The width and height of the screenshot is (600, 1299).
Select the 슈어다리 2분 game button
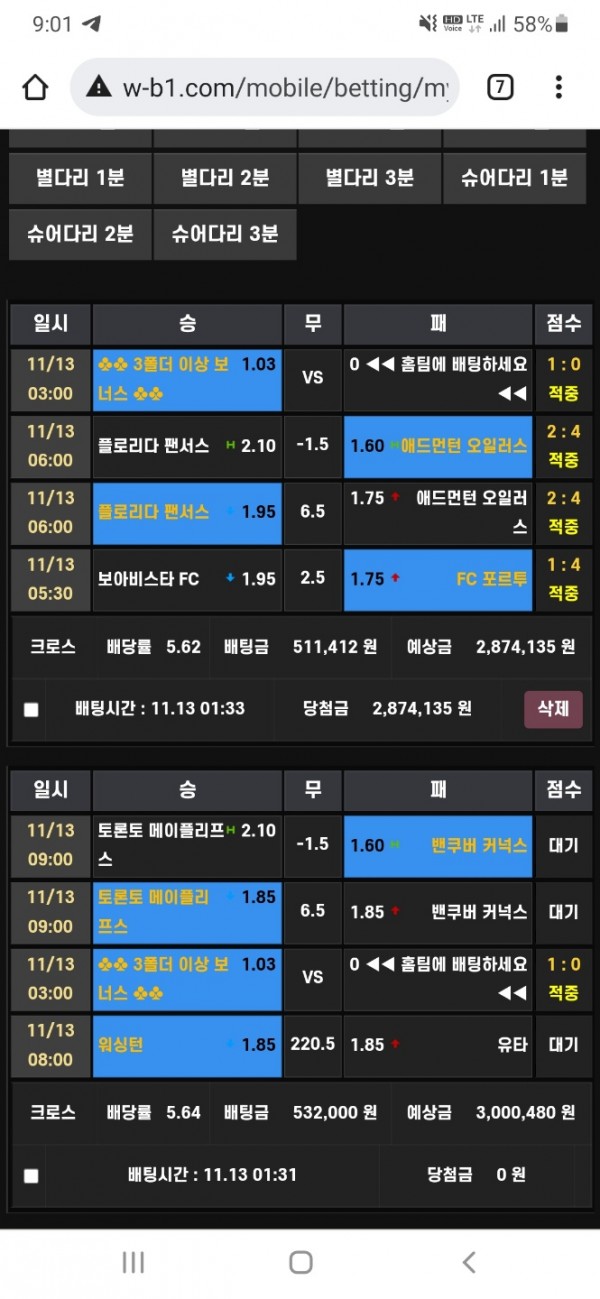[80, 235]
